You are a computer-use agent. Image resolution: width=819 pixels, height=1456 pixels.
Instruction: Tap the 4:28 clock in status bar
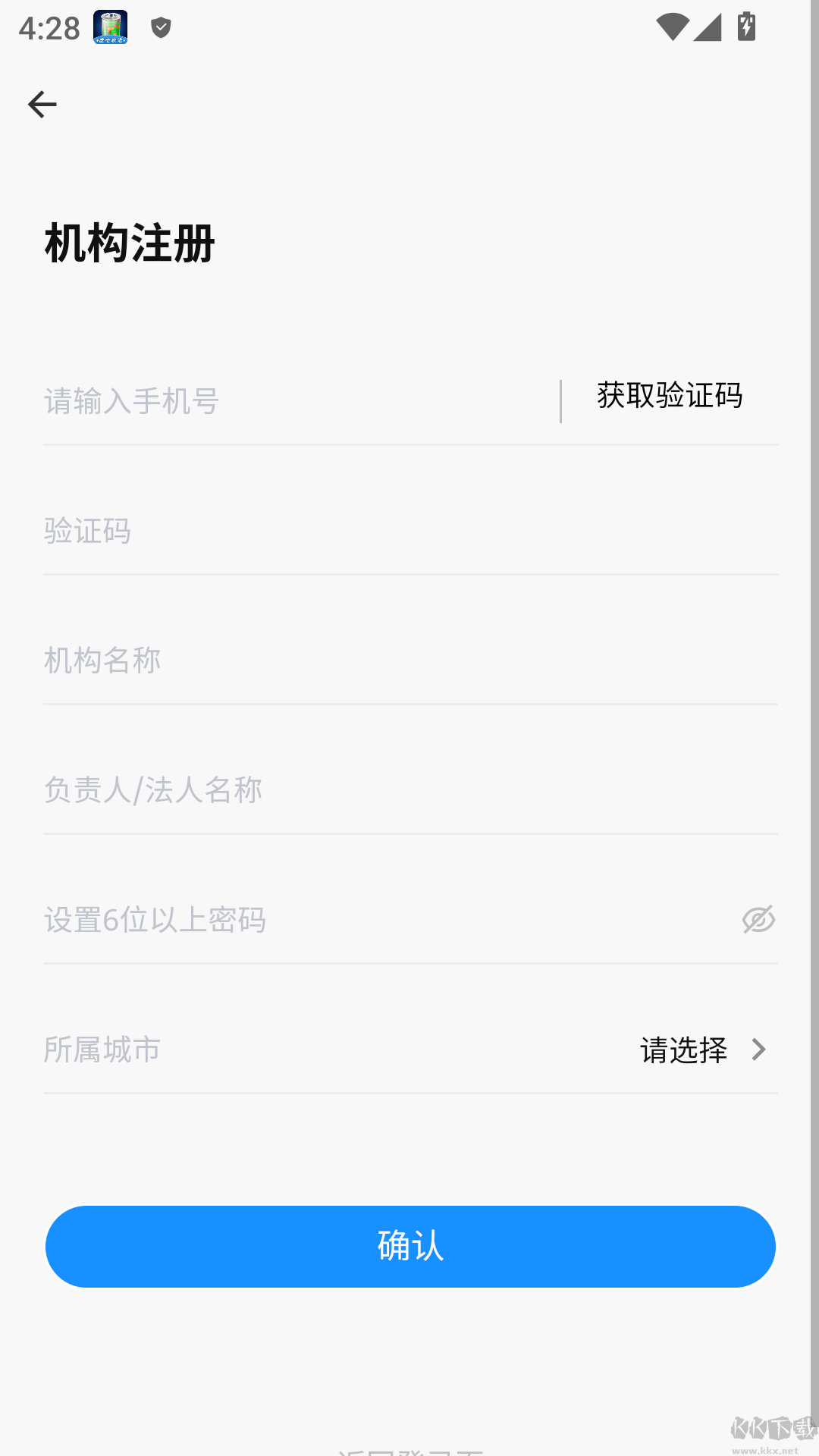(48, 28)
